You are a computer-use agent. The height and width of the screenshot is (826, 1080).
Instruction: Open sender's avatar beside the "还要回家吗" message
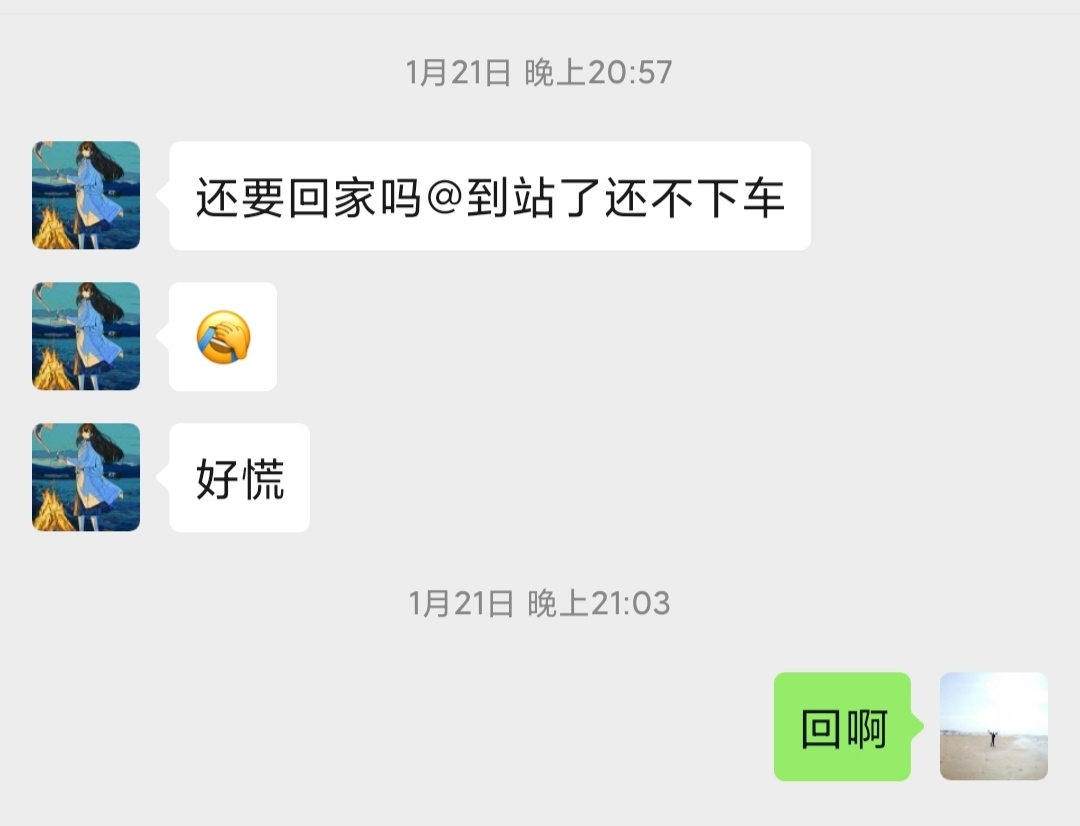(86, 195)
